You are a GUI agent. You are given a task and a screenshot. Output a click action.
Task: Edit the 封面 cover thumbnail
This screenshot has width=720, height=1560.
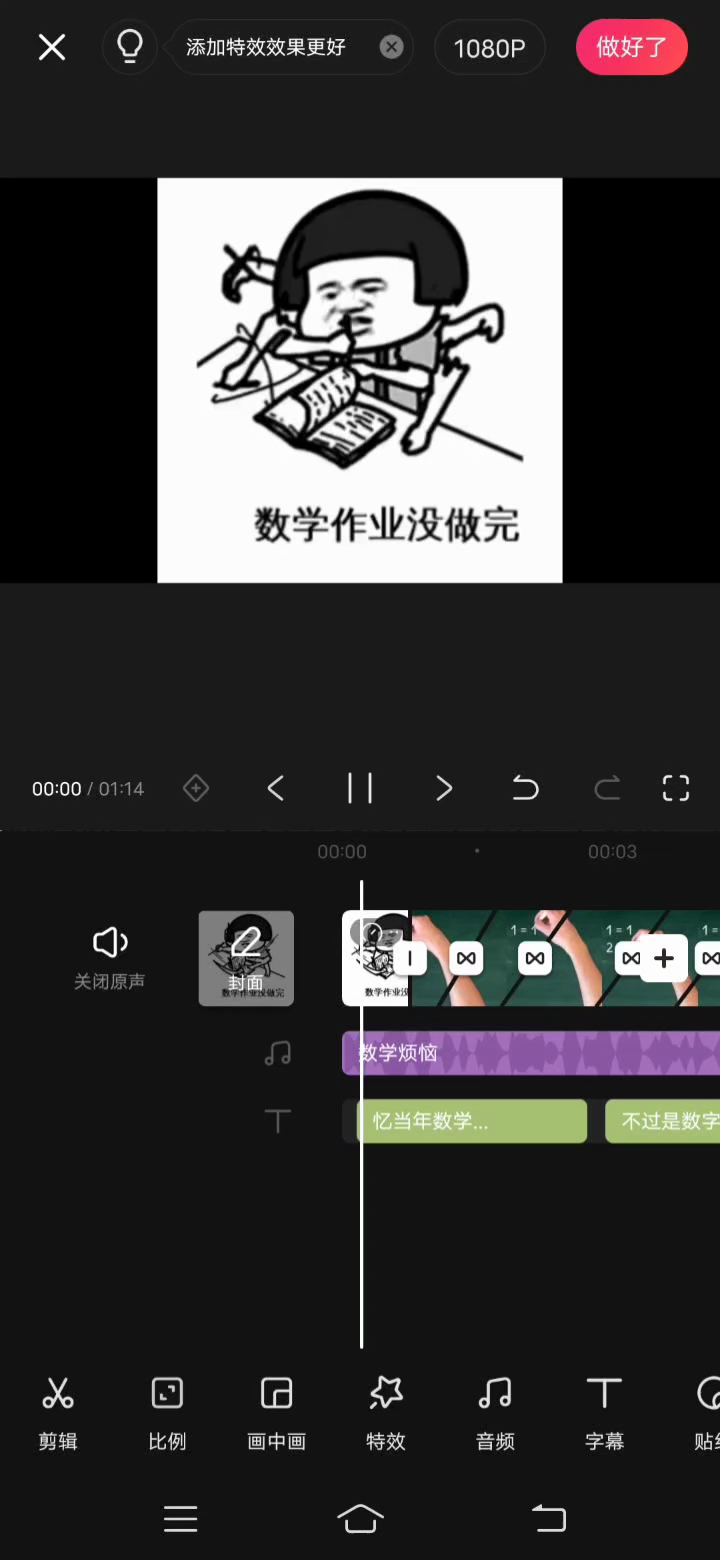[x=246, y=958]
